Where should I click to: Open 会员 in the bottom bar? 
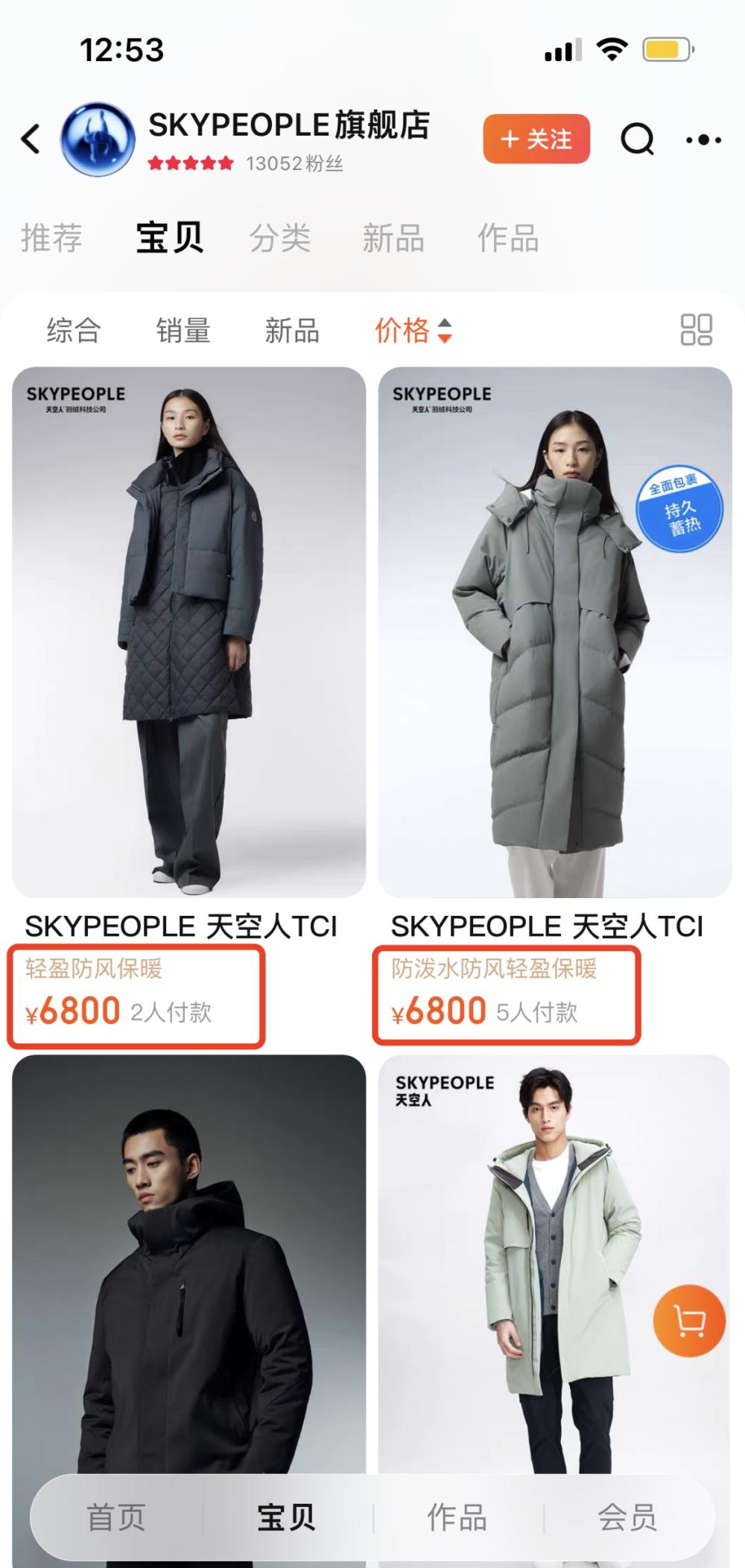click(x=627, y=1517)
